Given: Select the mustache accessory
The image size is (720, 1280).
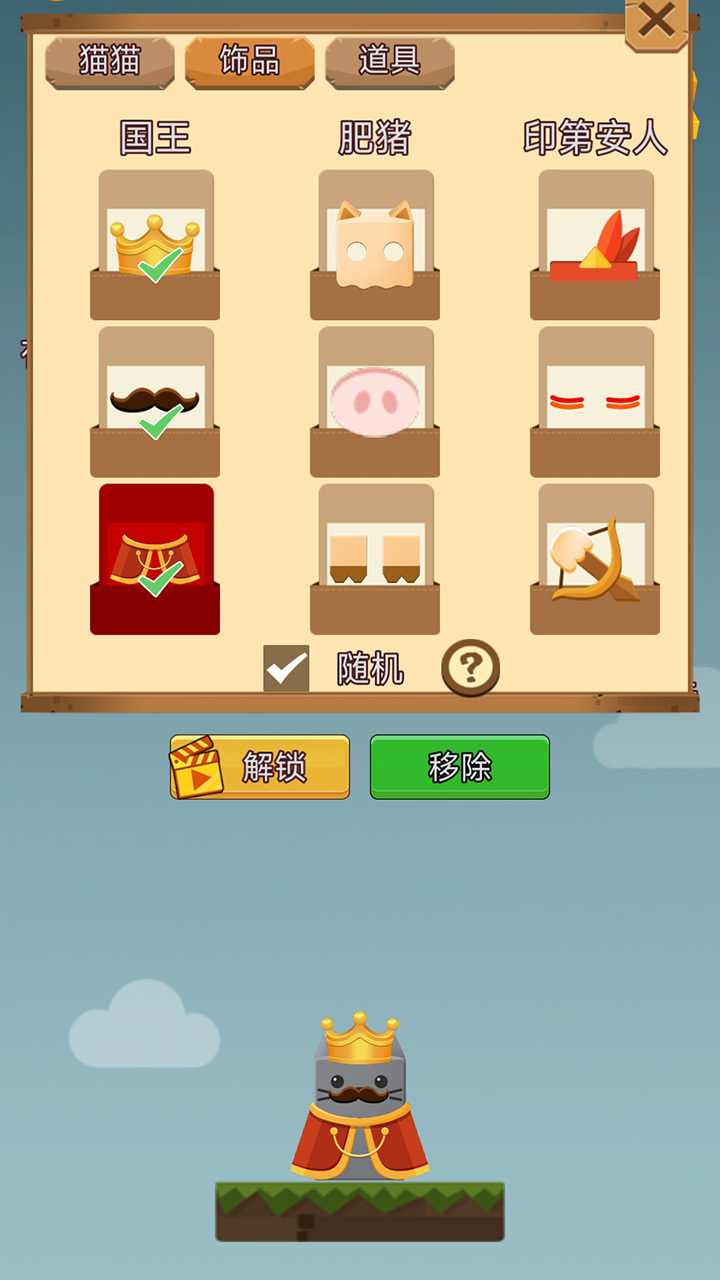Looking at the screenshot, I should pyautogui.click(x=155, y=402).
